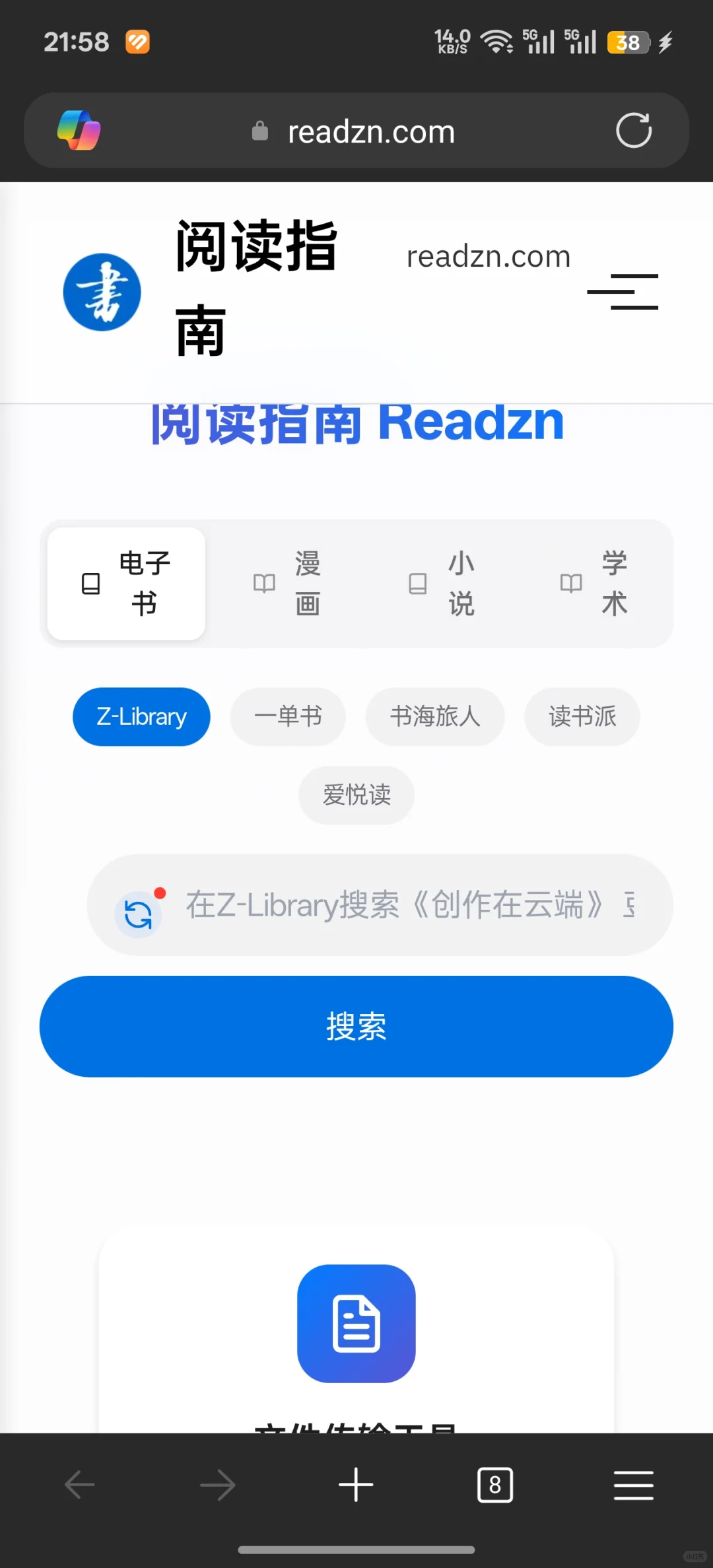The width and height of the screenshot is (713, 1568).
Task: View the 8 open tabs
Action: coord(495,1485)
